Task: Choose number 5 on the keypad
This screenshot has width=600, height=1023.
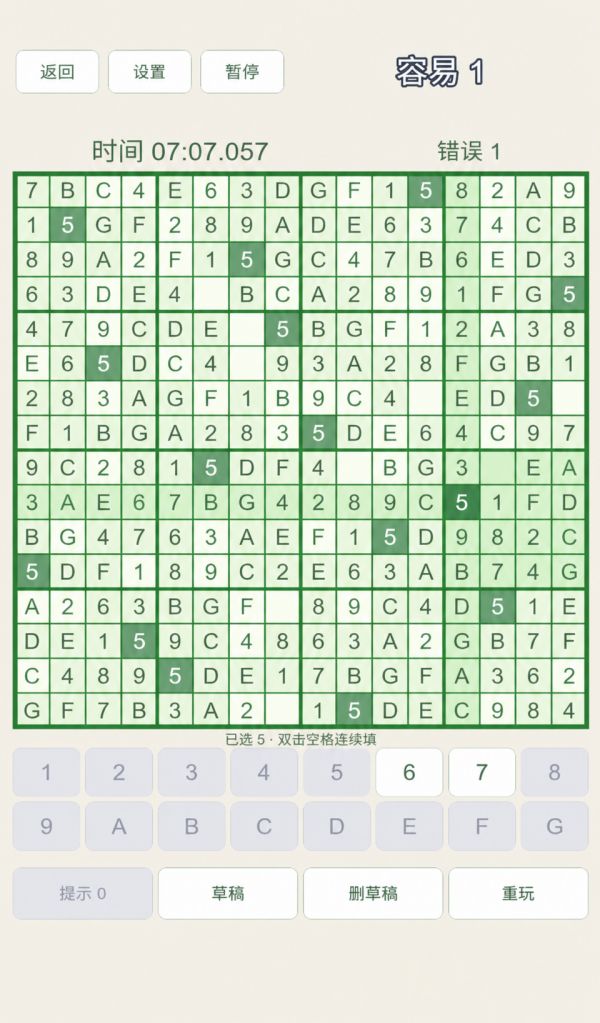Action: (x=337, y=772)
